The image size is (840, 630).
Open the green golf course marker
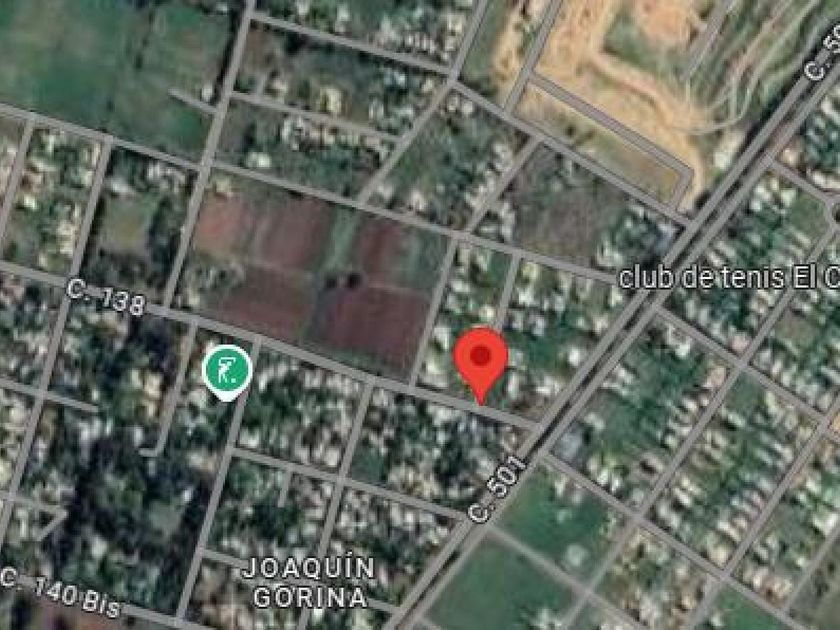(228, 372)
